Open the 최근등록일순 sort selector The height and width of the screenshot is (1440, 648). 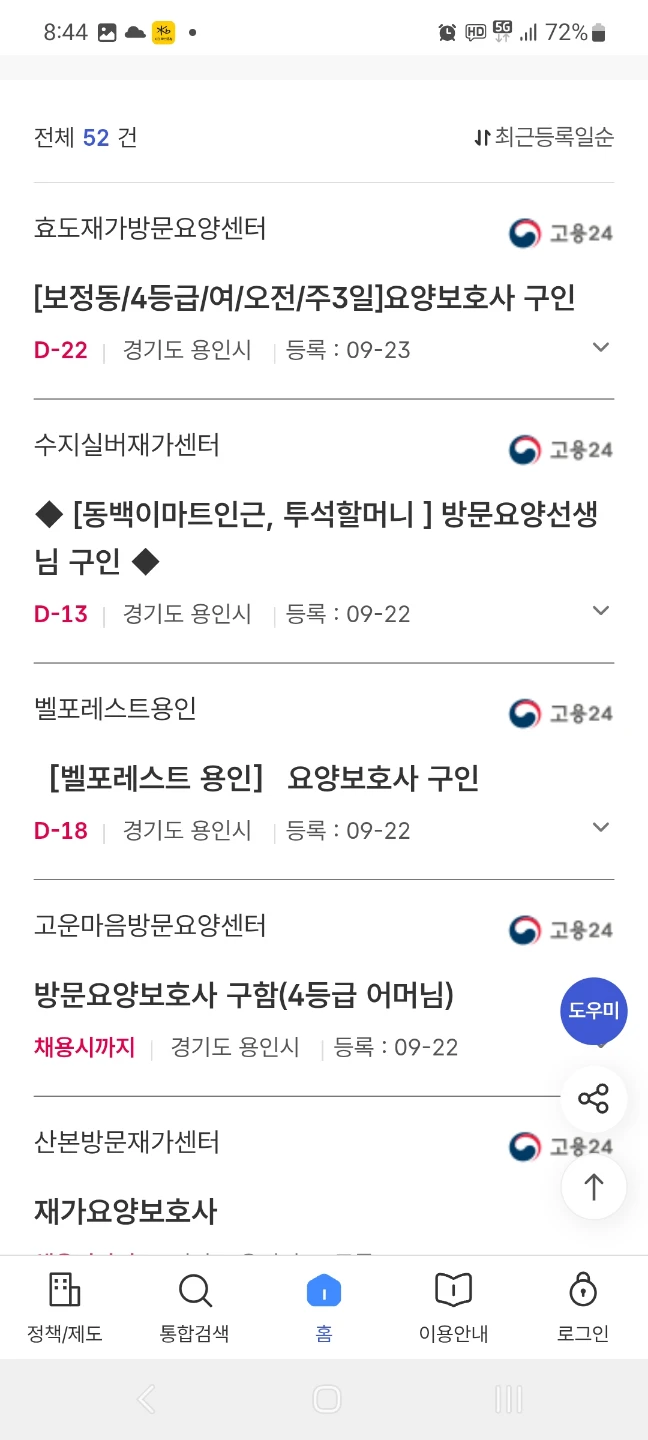(544, 137)
